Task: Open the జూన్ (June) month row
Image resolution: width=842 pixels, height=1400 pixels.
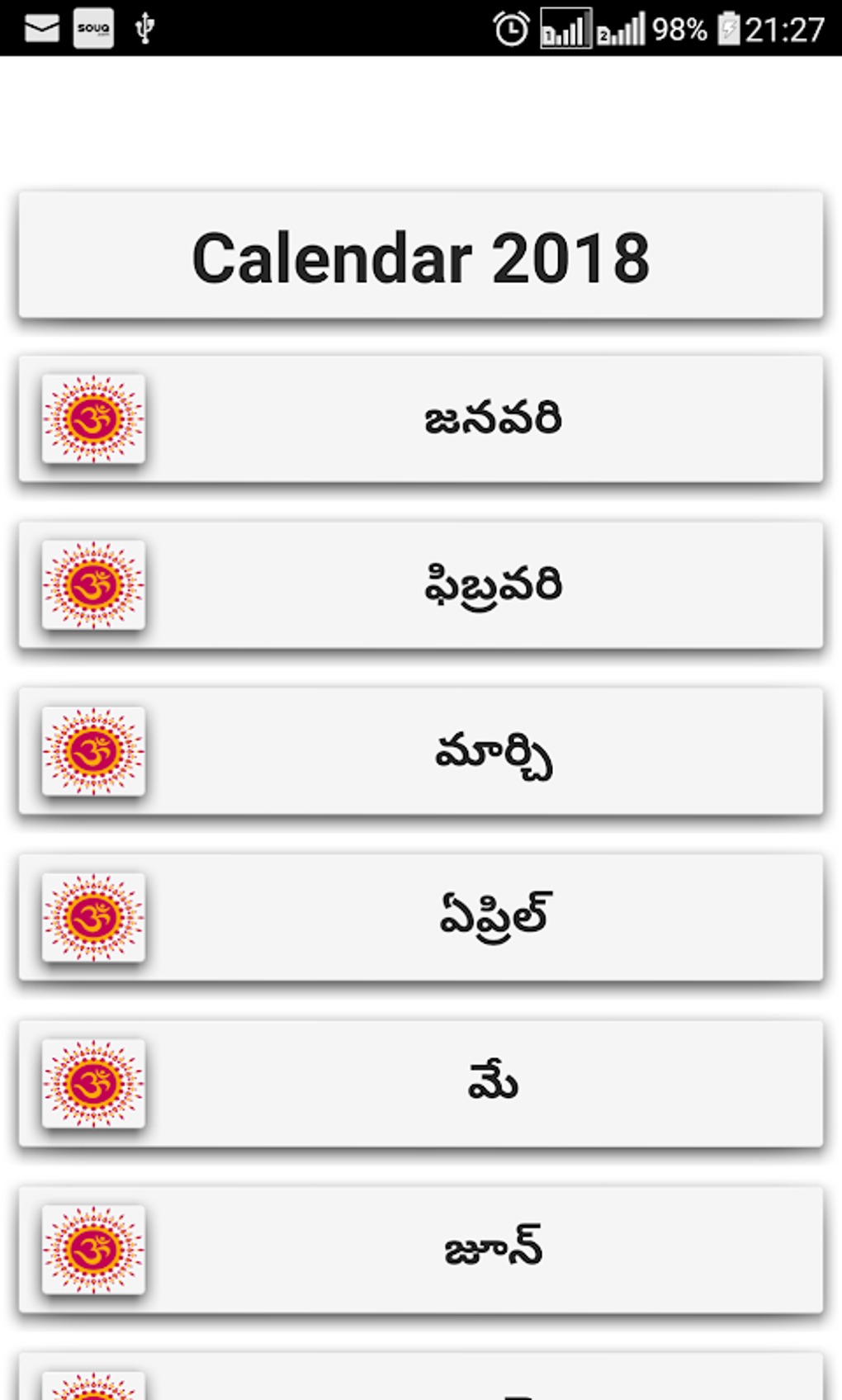Action: coord(421,1250)
